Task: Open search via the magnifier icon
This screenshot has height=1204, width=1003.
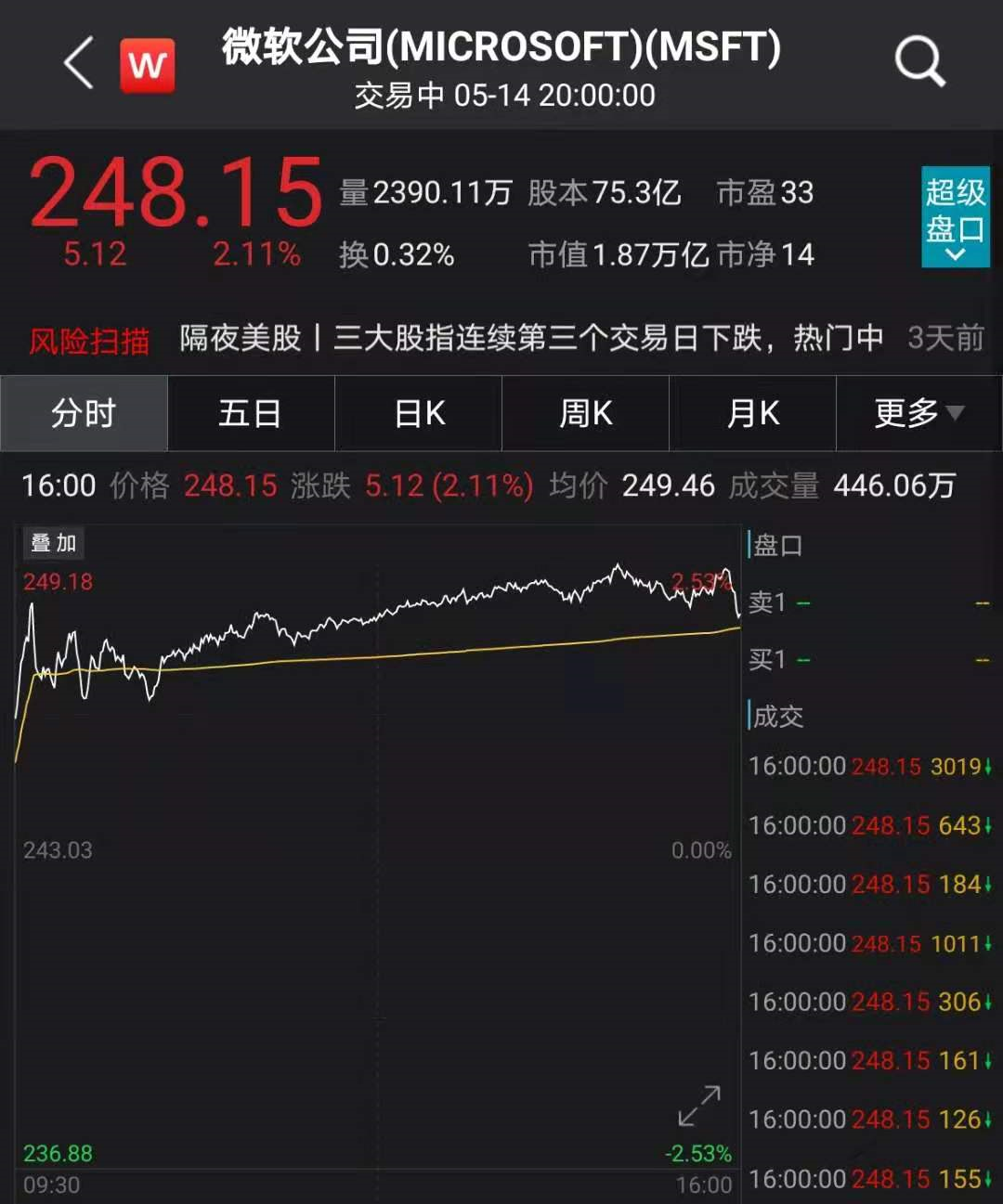Action: (x=918, y=61)
